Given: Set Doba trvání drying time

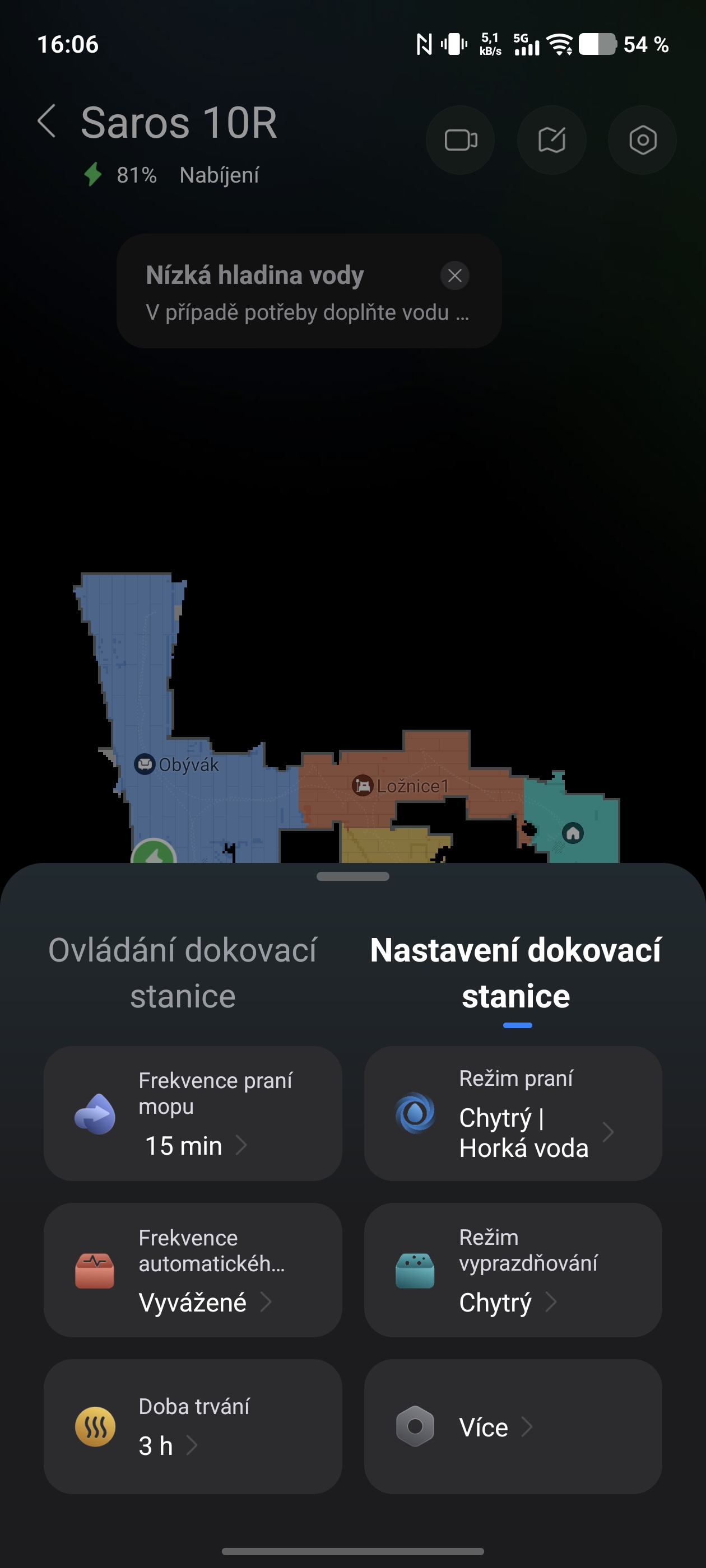Looking at the screenshot, I should coord(193,1426).
